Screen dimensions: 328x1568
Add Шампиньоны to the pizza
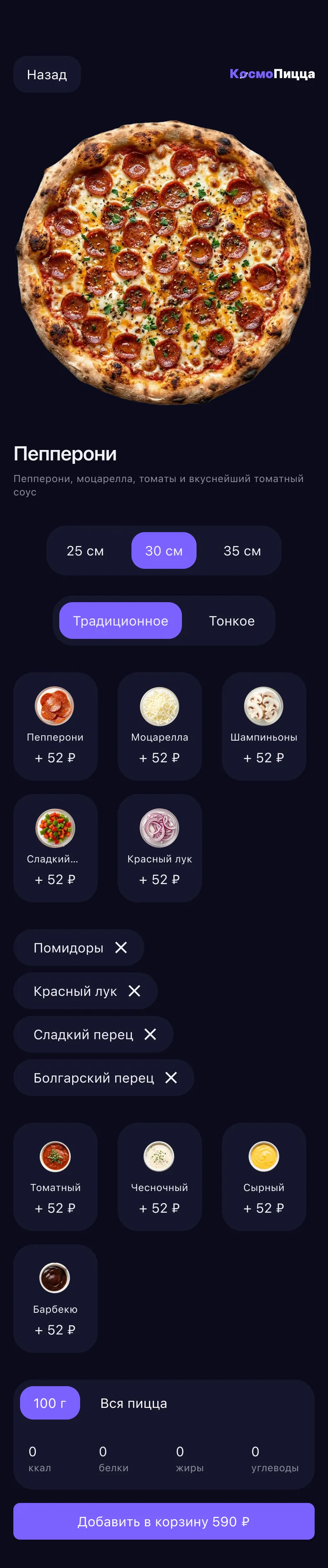[x=263, y=726]
